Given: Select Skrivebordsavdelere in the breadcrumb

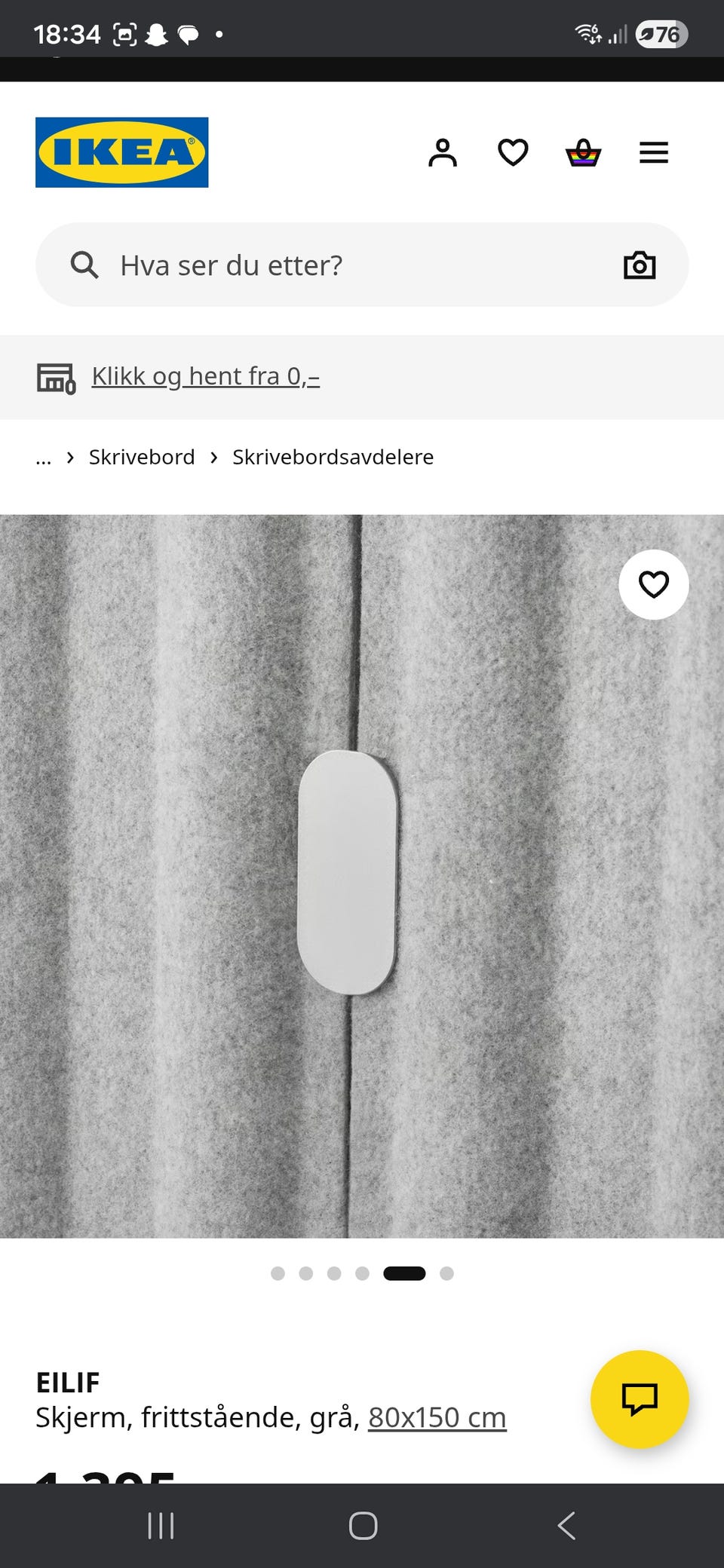Looking at the screenshot, I should point(332,457).
